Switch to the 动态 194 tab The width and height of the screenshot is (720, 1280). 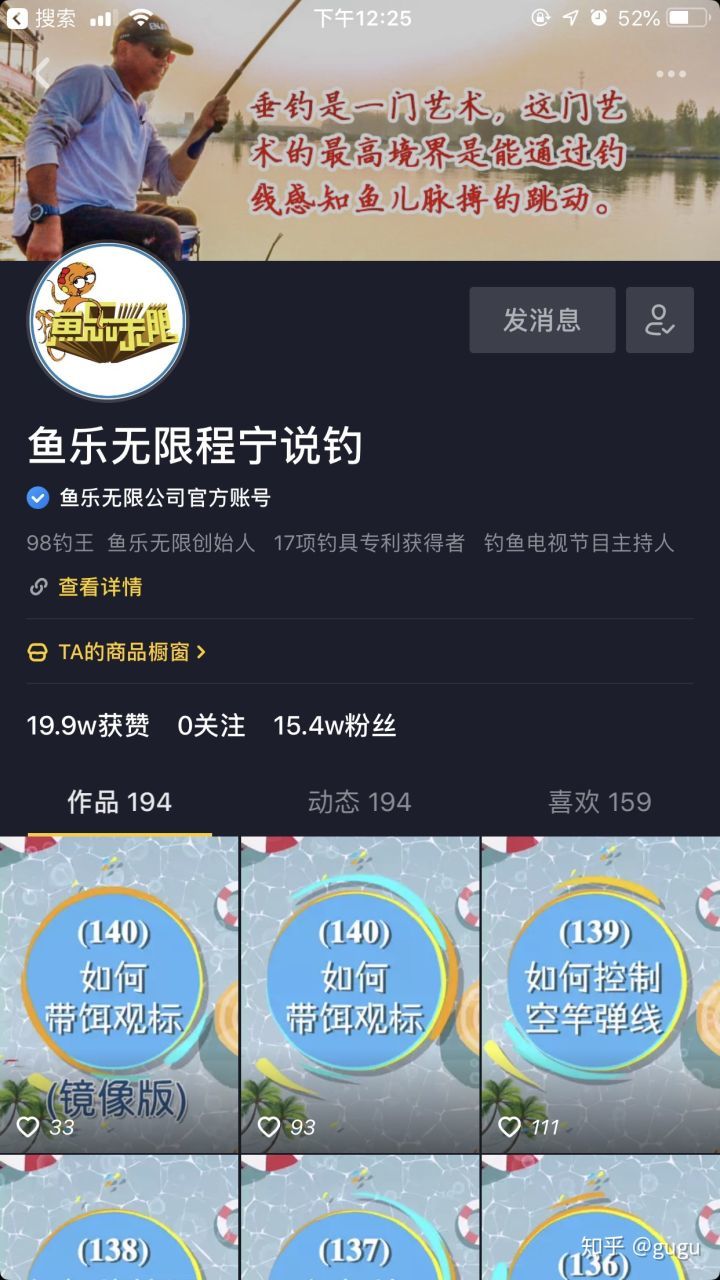358,801
